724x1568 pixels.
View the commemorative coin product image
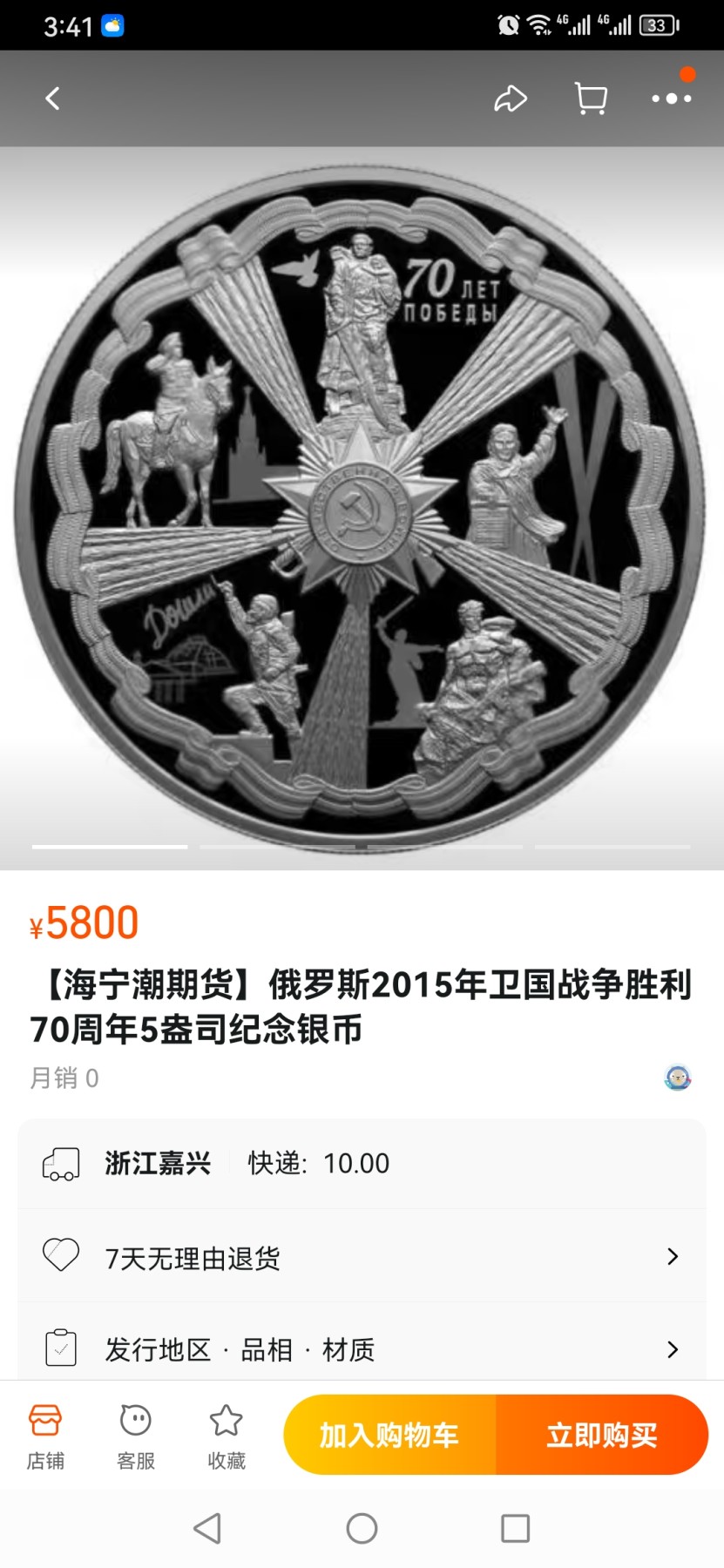[x=362, y=505]
